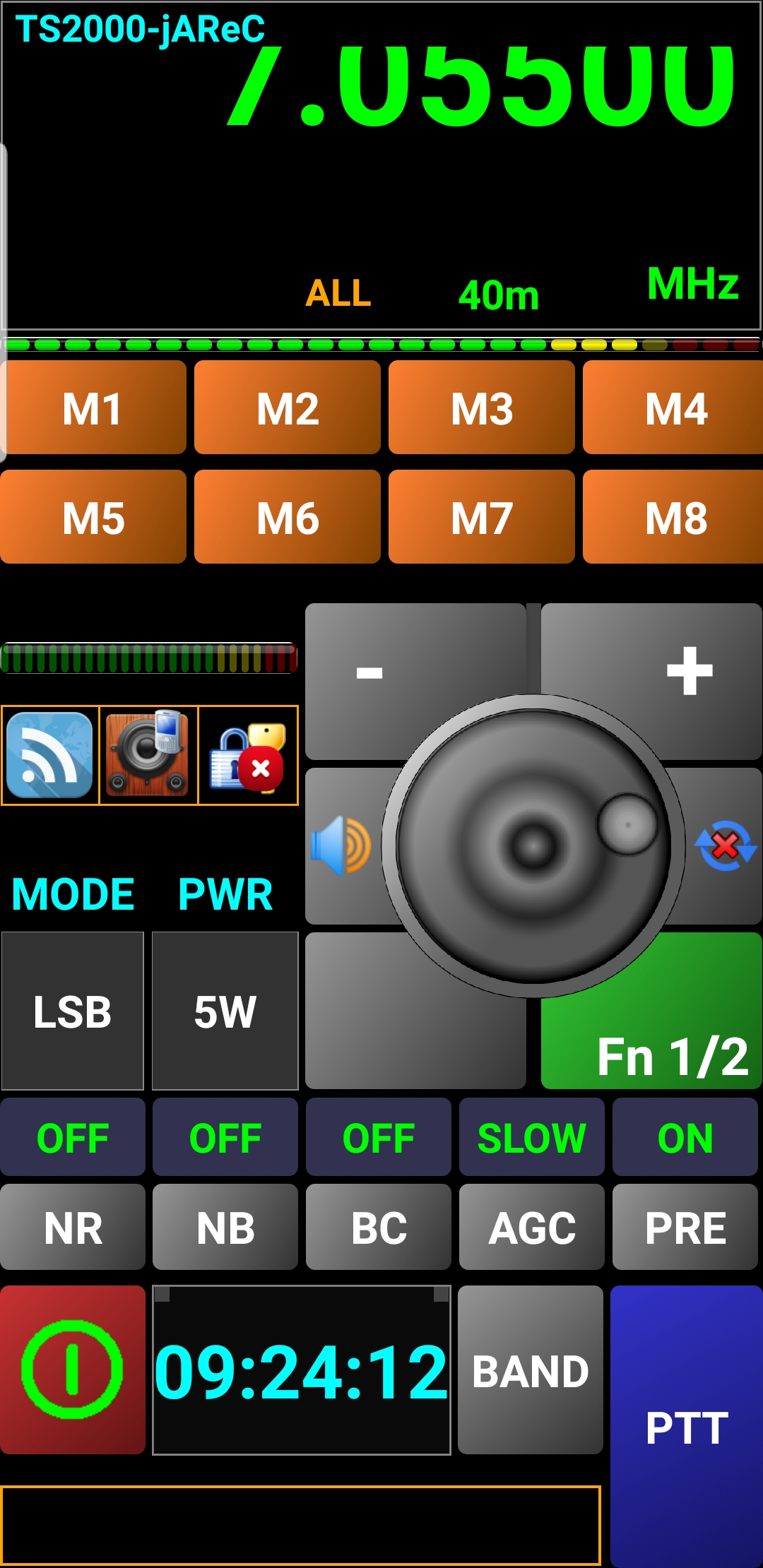Tap the blue speaker volume icon
The width and height of the screenshot is (763, 1568).
341,845
